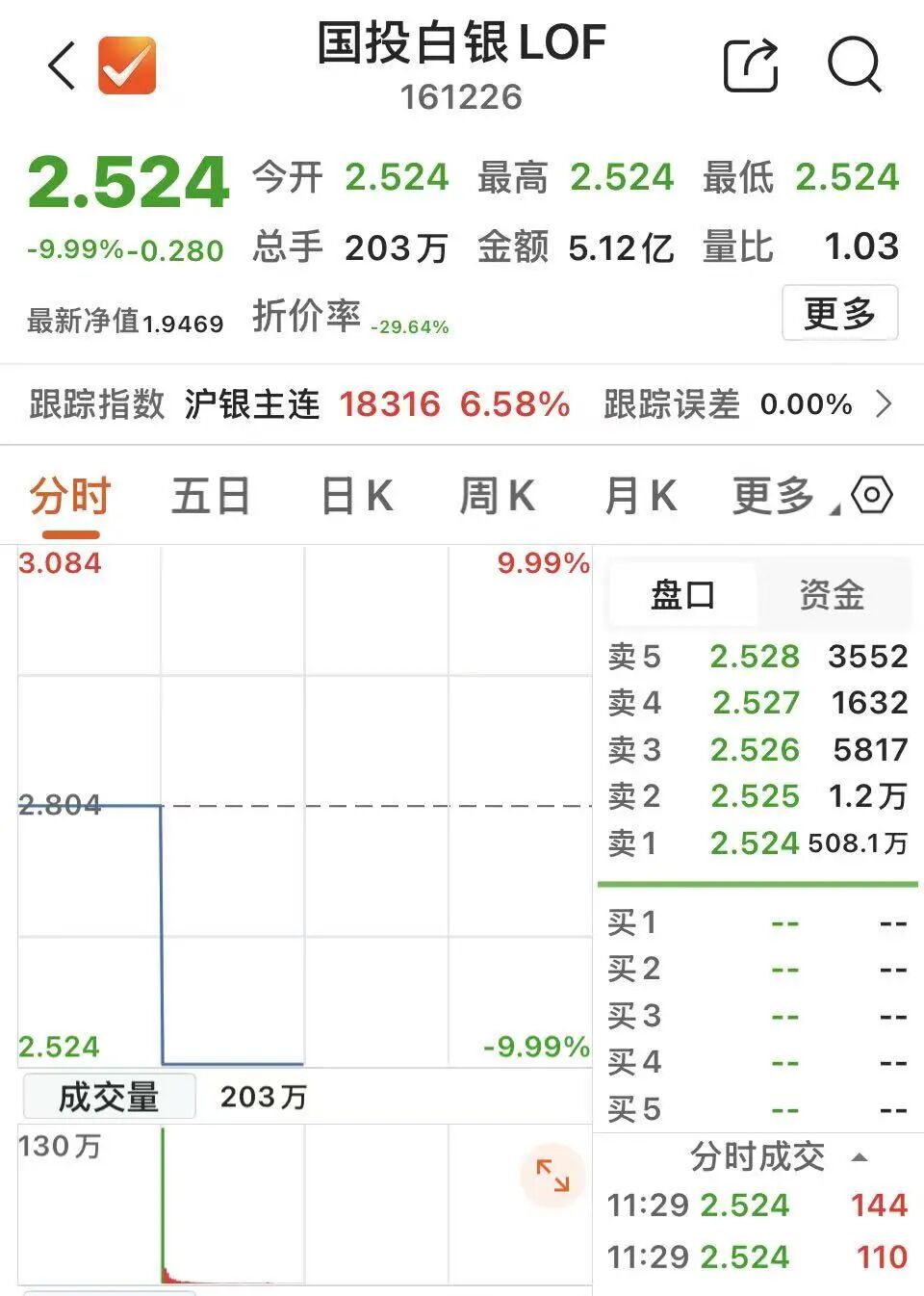This screenshot has height=1296, width=924.
Task: Switch to the 分时 chart tab
Action: pyautogui.click(x=69, y=498)
